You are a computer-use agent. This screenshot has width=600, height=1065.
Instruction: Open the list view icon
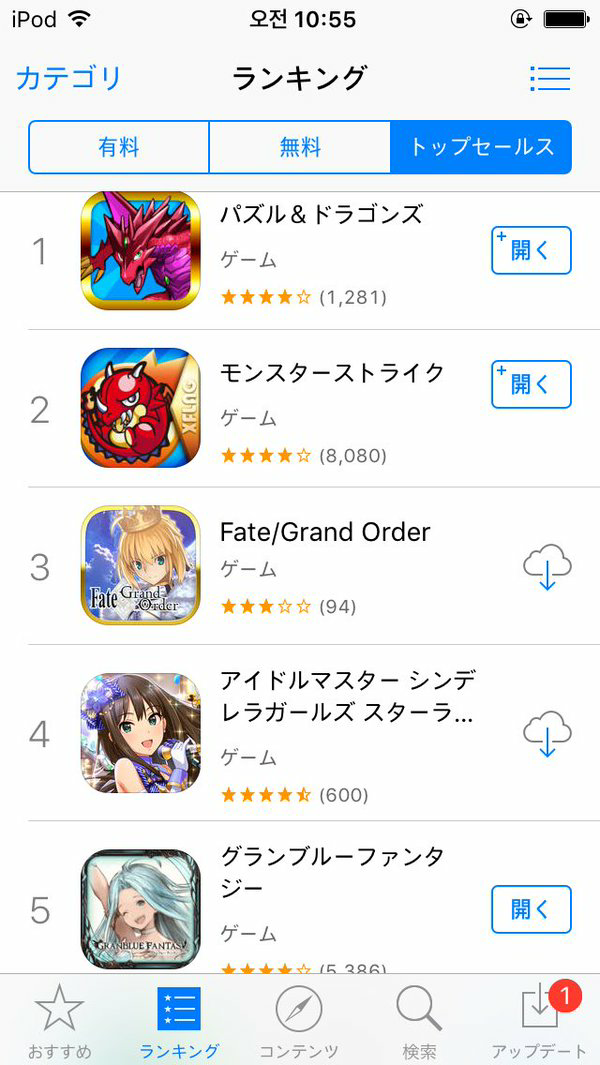pyautogui.click(x=549, y=78)
